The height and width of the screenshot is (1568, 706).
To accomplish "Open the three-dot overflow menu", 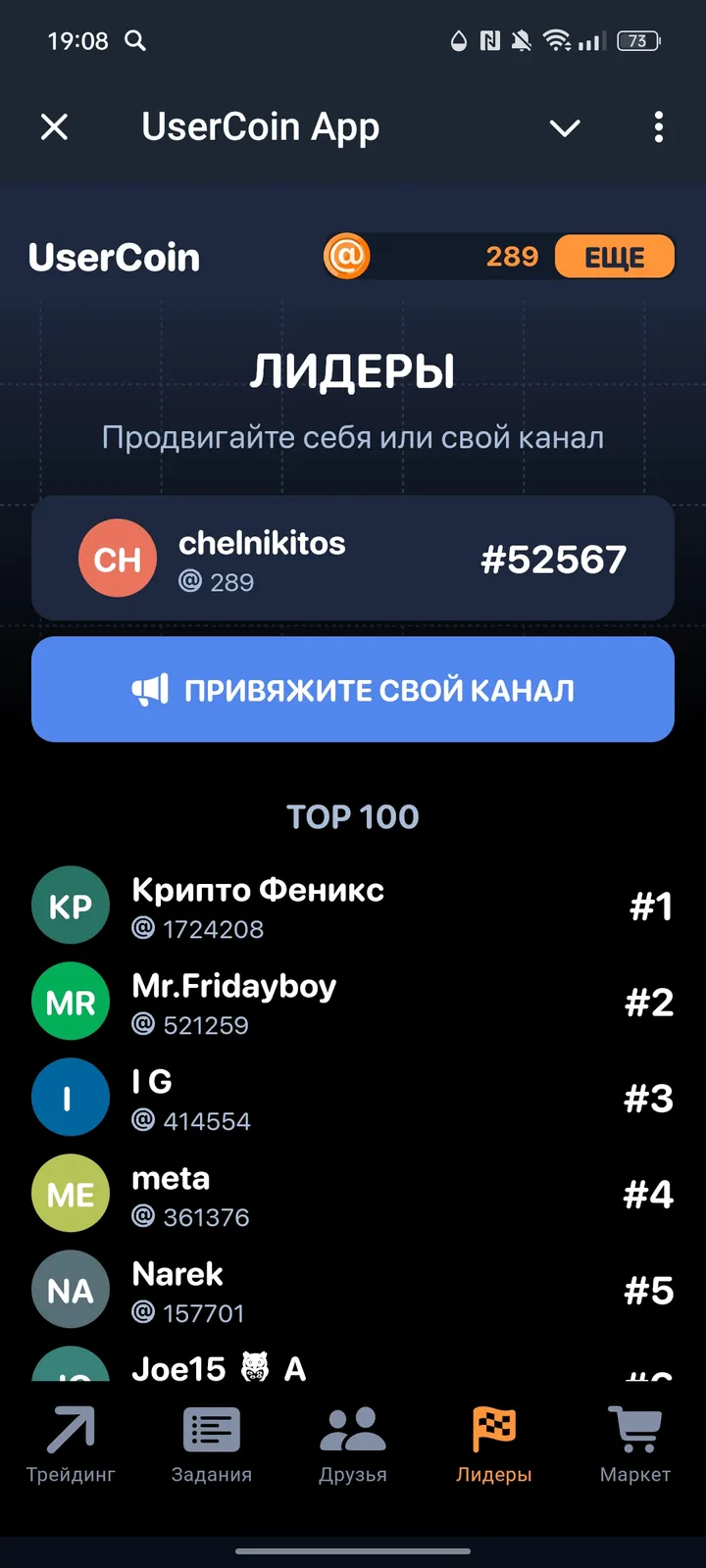I will [x=658, y=127].
